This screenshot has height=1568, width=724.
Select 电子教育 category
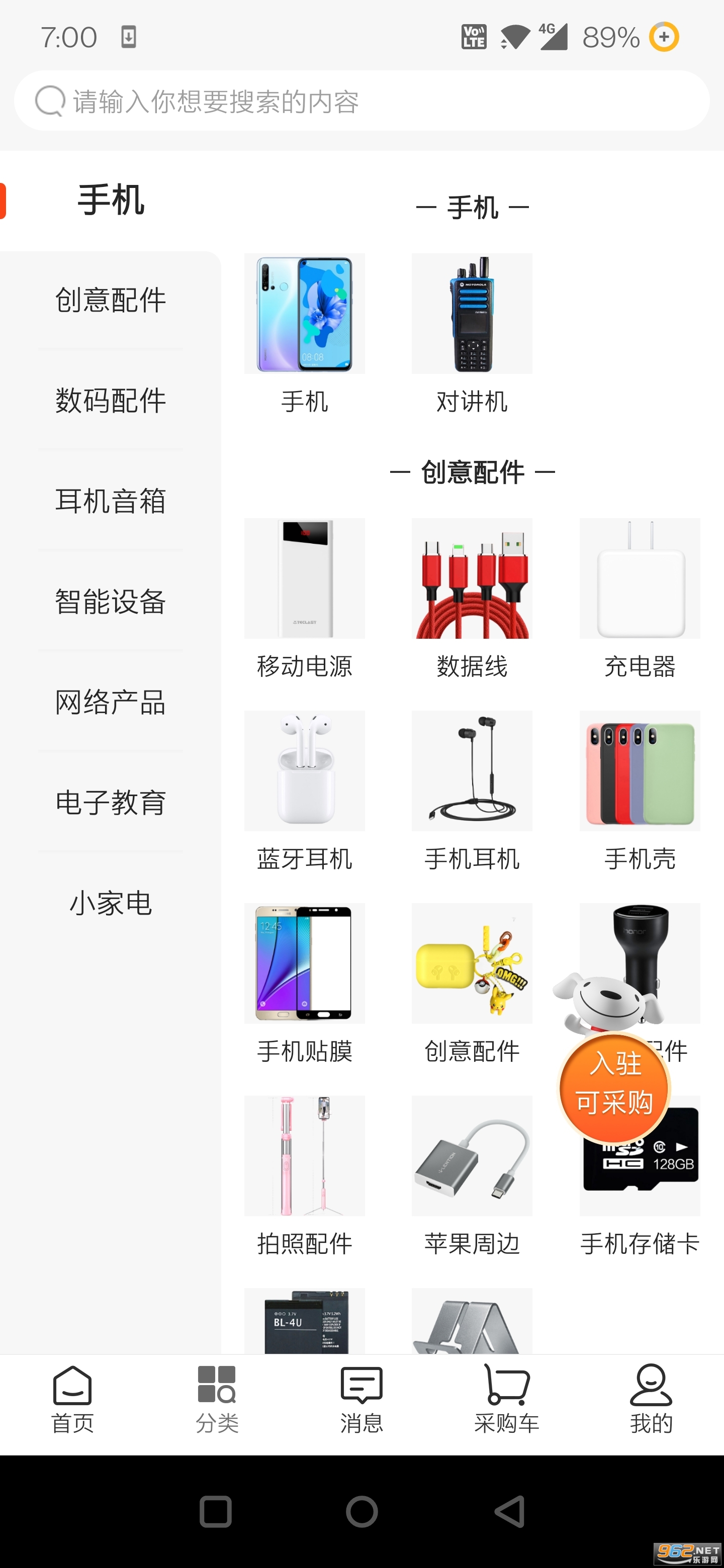[110, 802]
